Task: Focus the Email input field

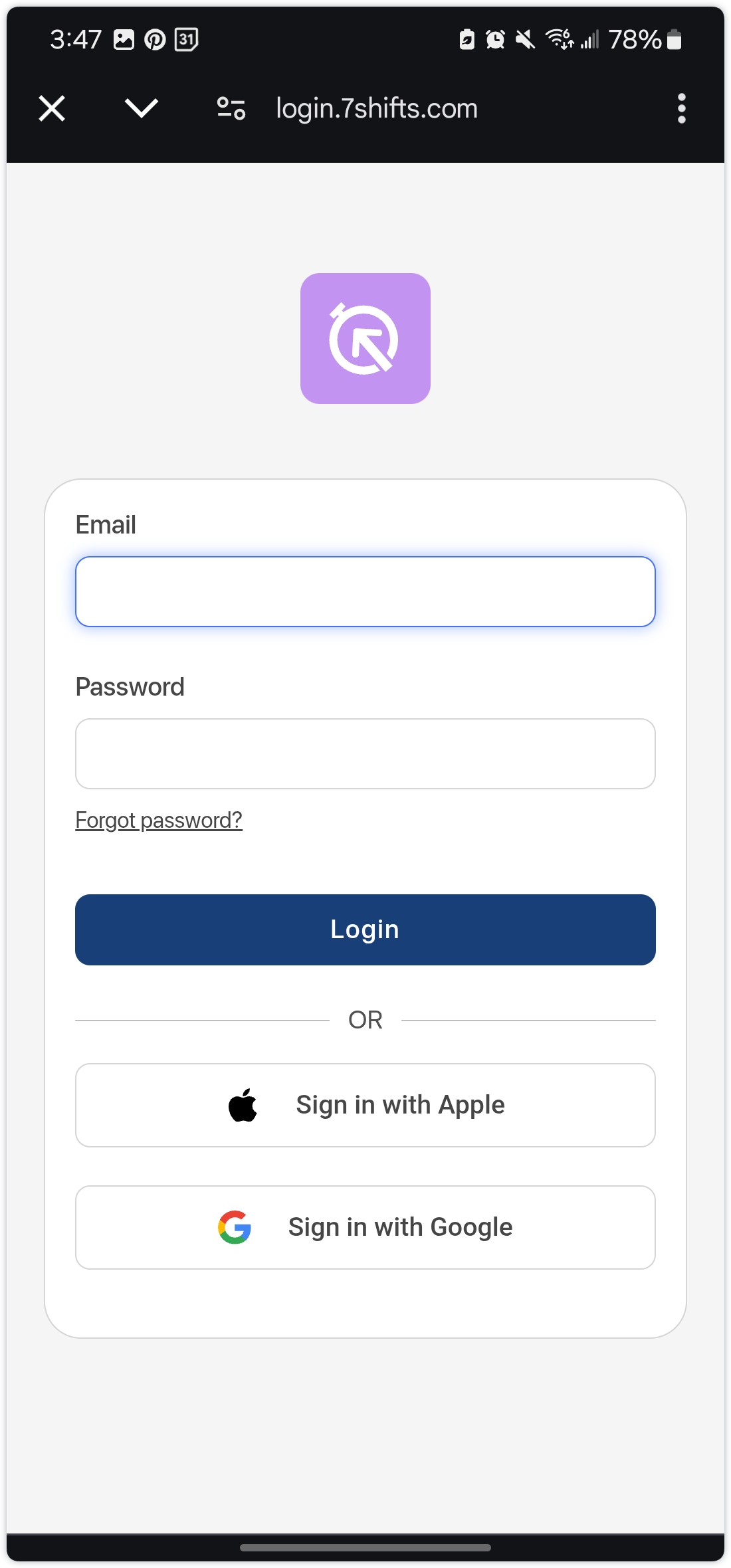Action: pyautogui.click(x=365, y=591)
